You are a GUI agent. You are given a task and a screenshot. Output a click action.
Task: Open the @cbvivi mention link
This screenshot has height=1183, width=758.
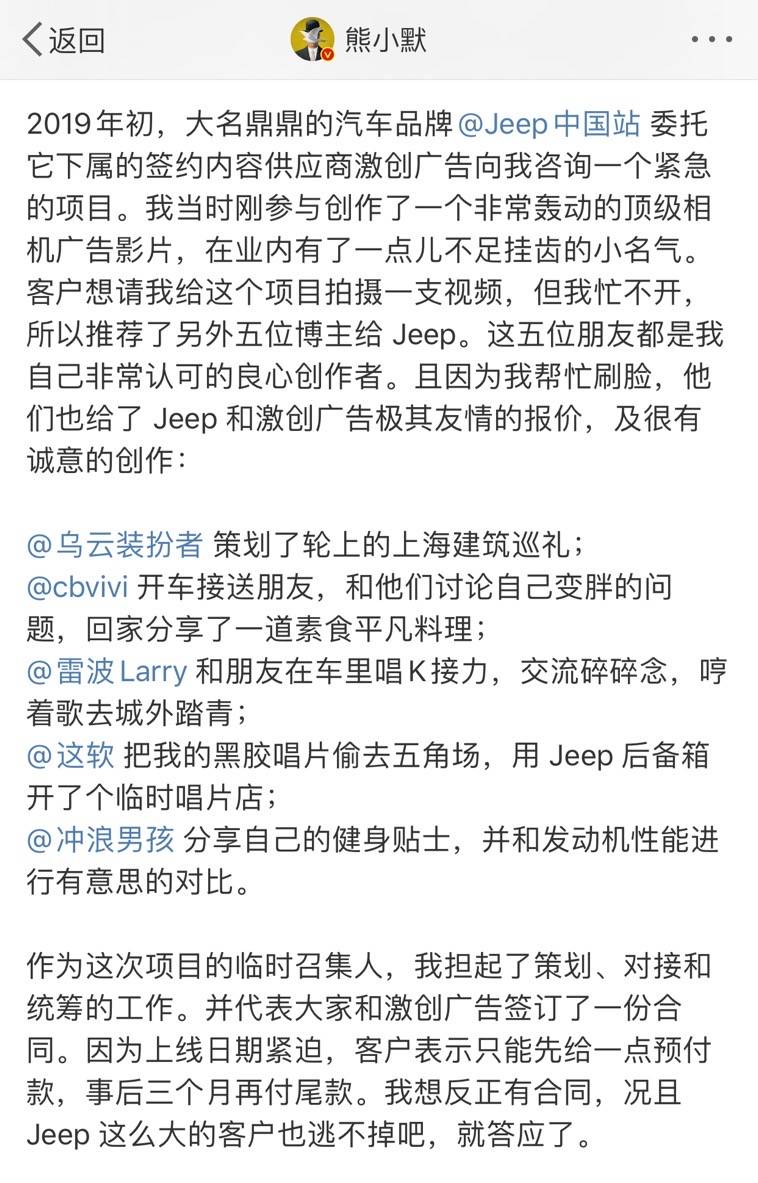click(84, 586)
